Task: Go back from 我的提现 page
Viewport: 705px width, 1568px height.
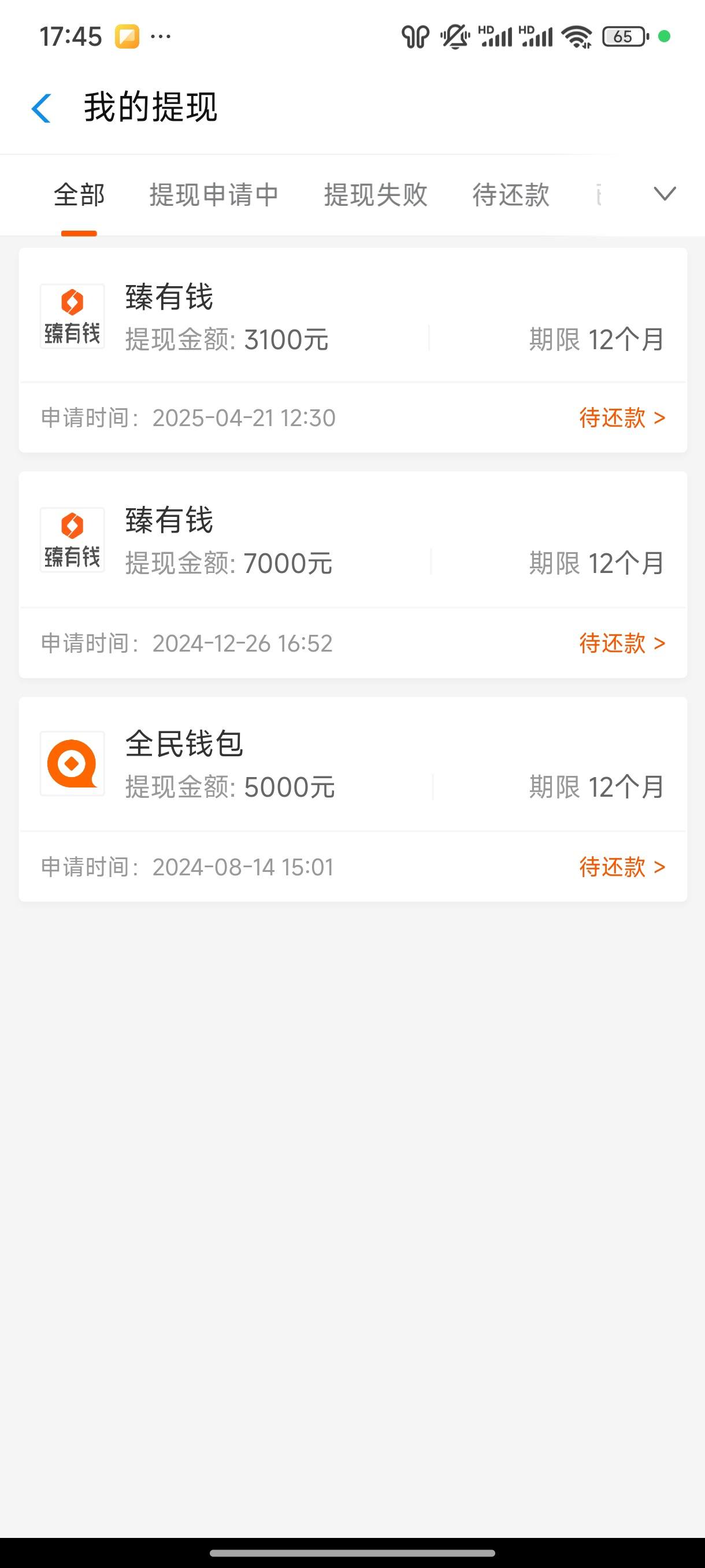Action: (42, 108)
